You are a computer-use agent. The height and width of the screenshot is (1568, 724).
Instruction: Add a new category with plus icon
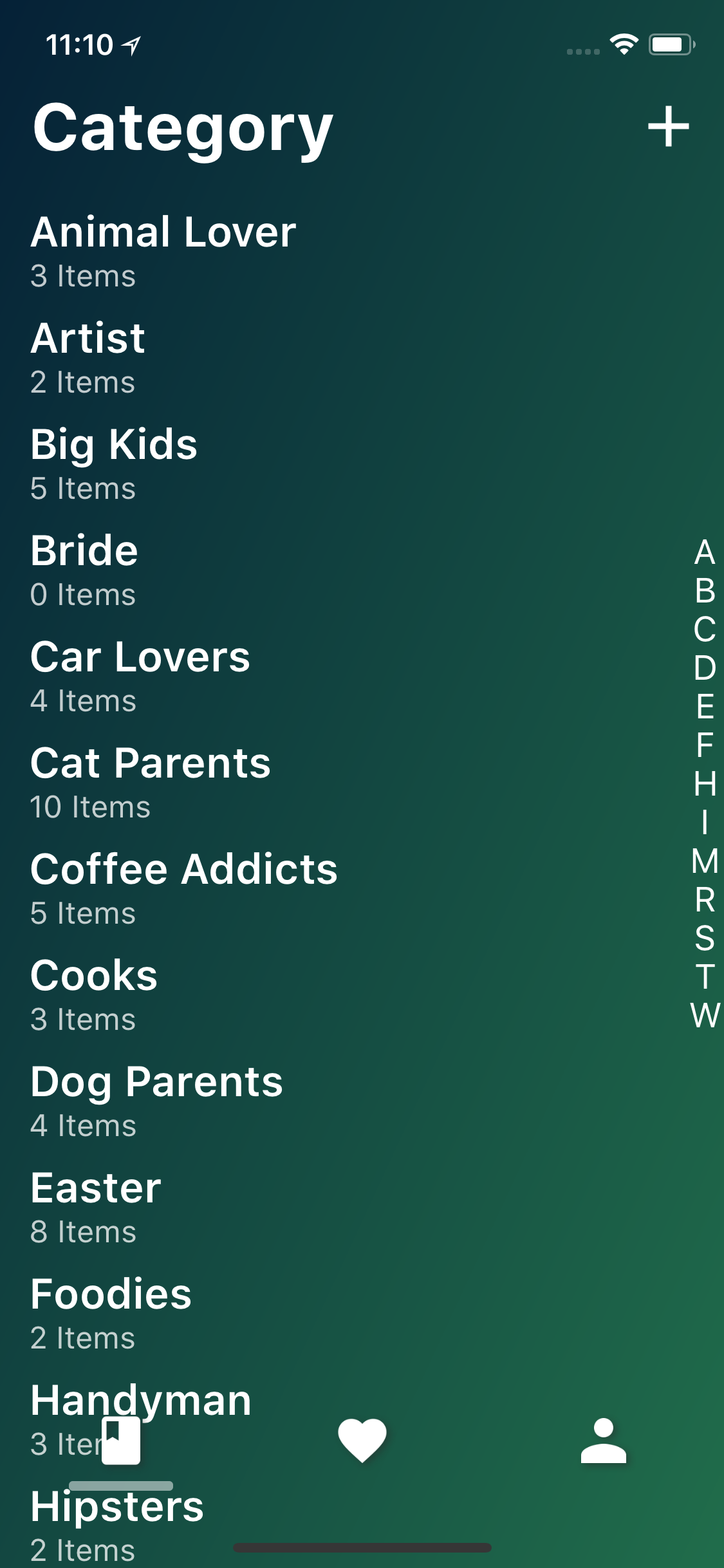click(x=668, y=127)
